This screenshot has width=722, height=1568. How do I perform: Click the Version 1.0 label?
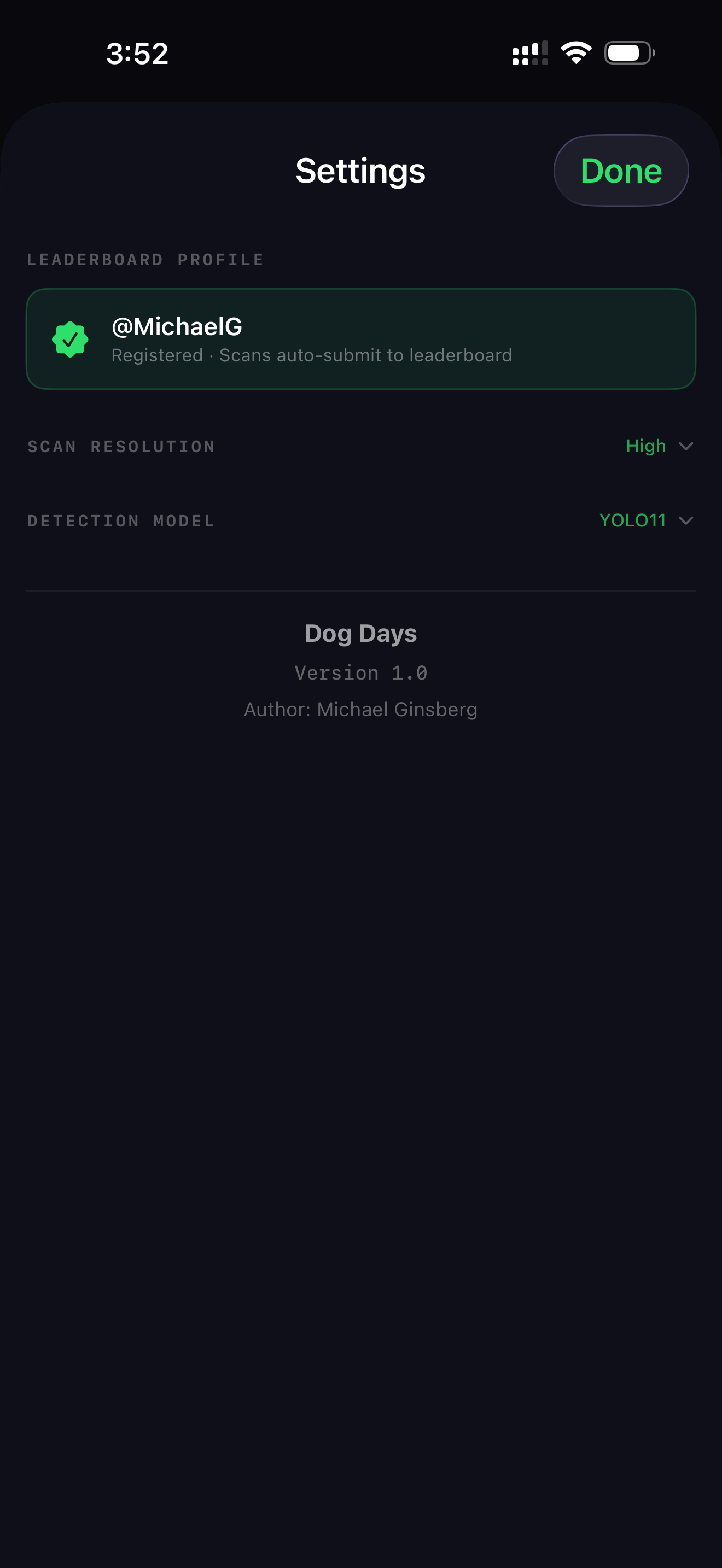(x=361, y=672)
